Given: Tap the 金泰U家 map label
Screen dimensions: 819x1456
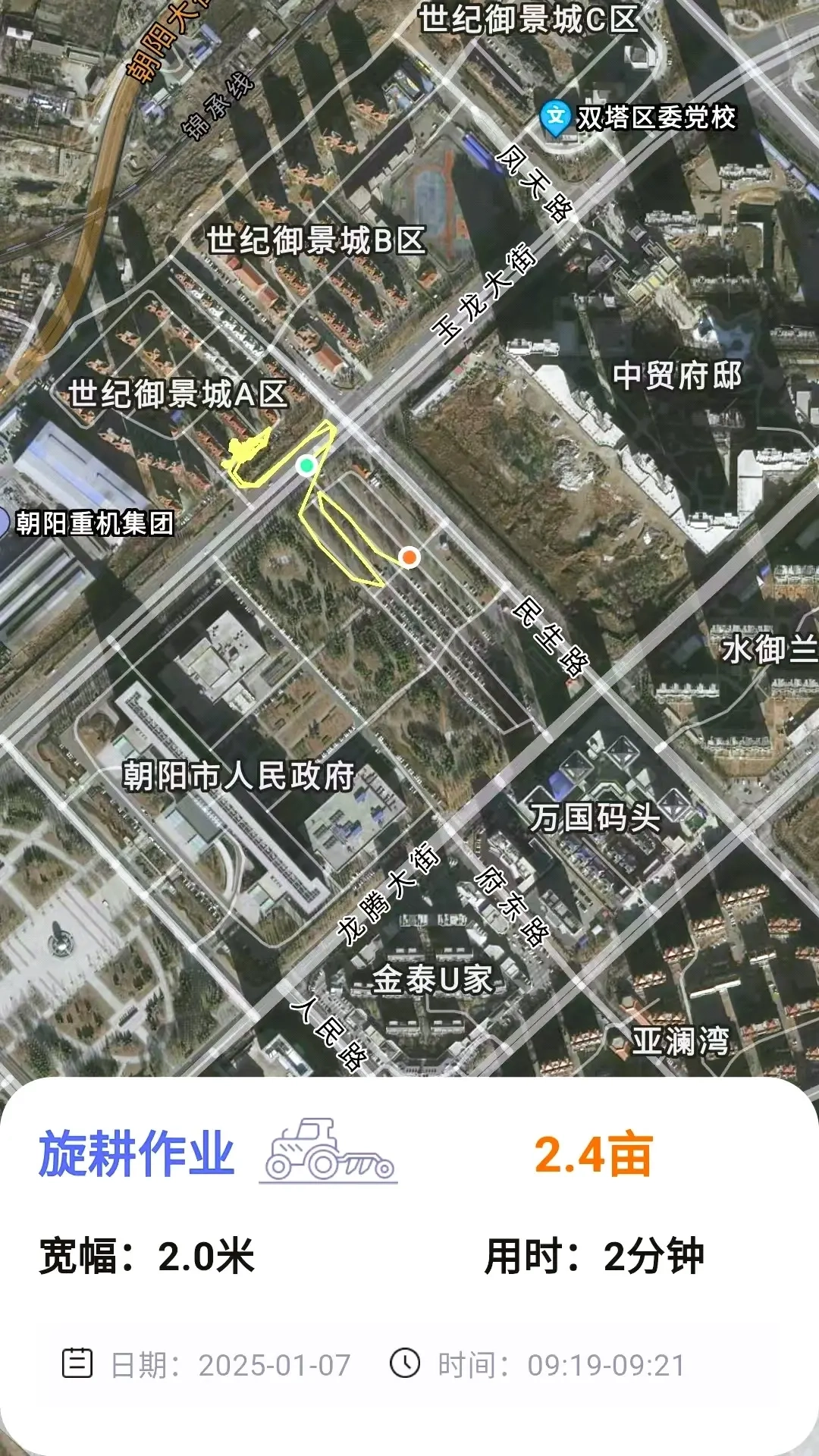Looking at the screenshot, I should [433, 980].
